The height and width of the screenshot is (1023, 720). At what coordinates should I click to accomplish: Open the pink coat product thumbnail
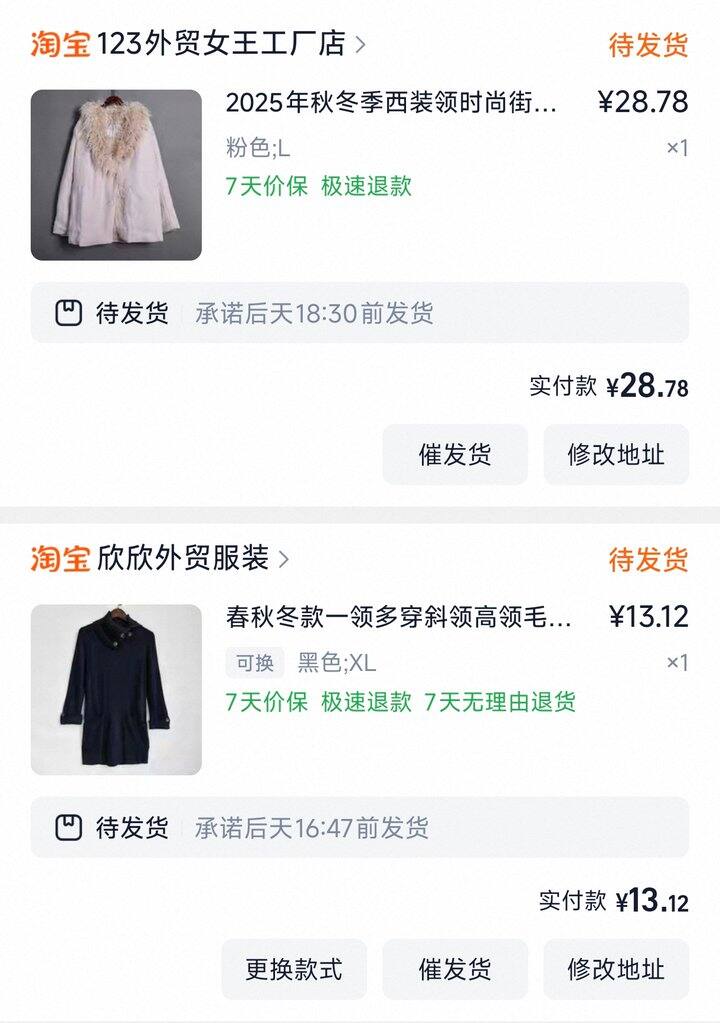pos(116,175)
